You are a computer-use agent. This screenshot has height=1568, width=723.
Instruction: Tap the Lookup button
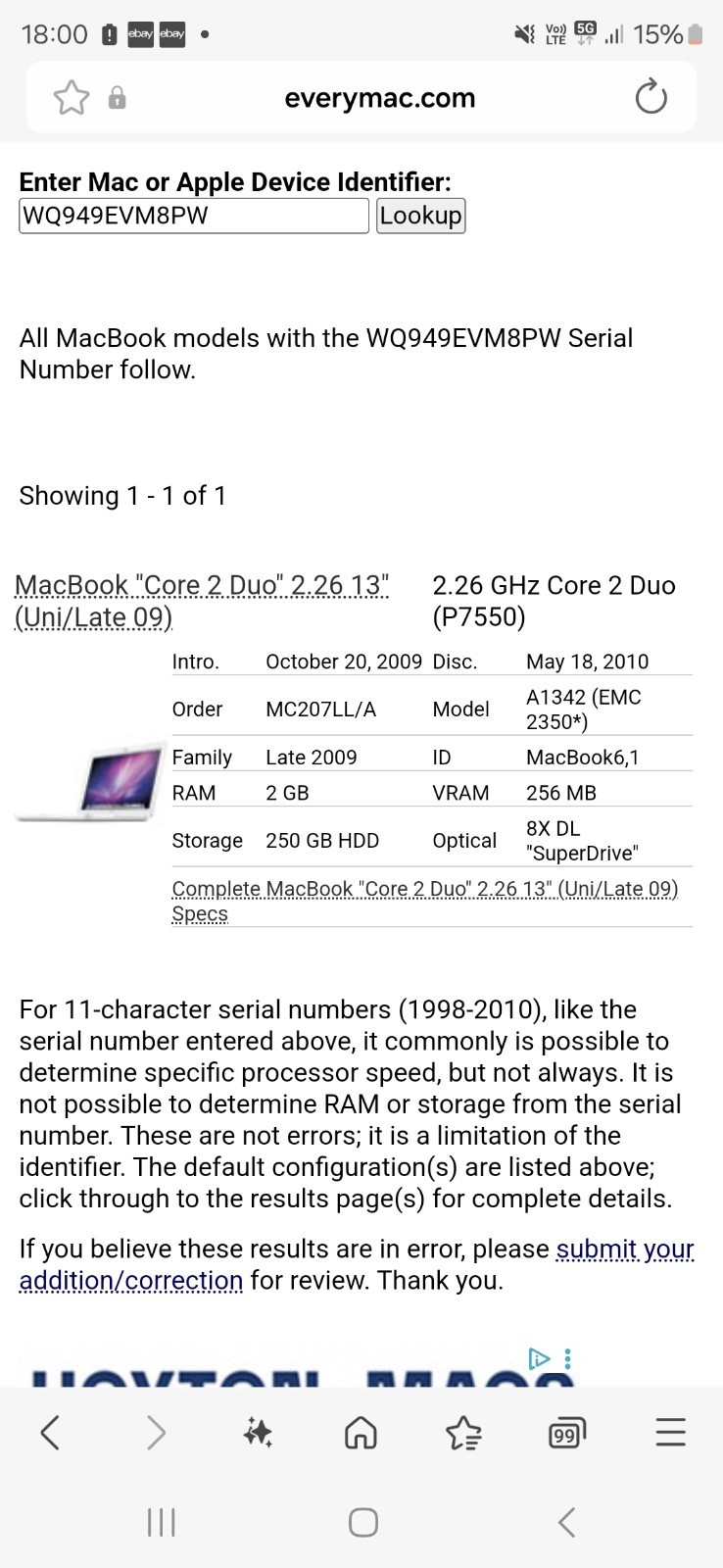[x=421, y=216]
